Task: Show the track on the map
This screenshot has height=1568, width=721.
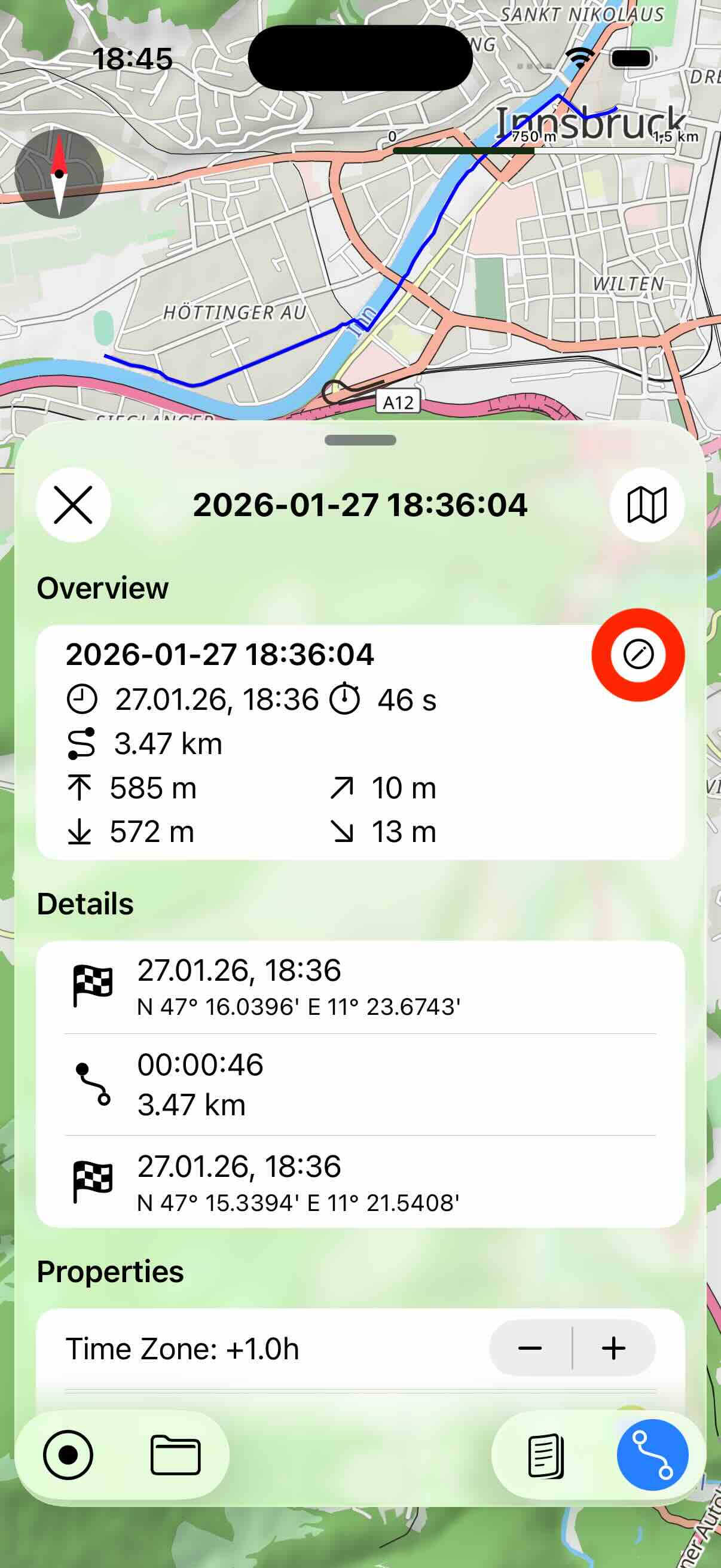Action: point(647,505)
